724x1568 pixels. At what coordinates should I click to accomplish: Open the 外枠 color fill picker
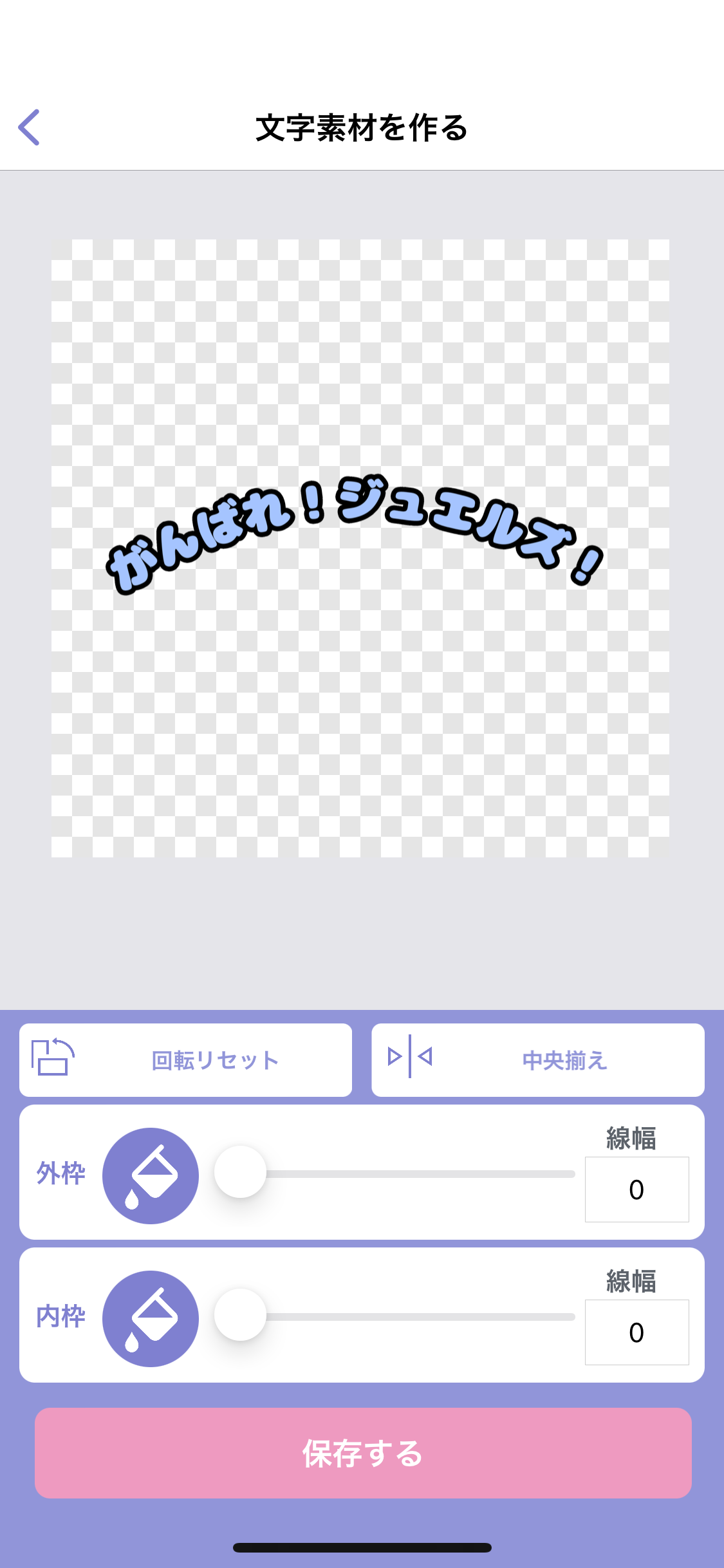click(151, 1175)
